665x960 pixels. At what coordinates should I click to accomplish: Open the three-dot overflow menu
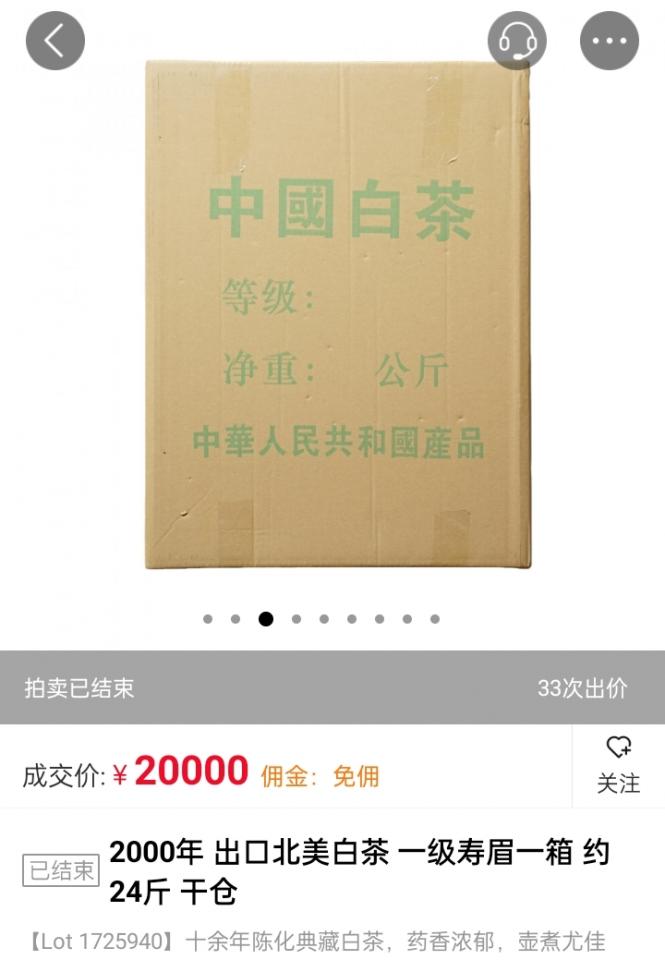(609, 41)
